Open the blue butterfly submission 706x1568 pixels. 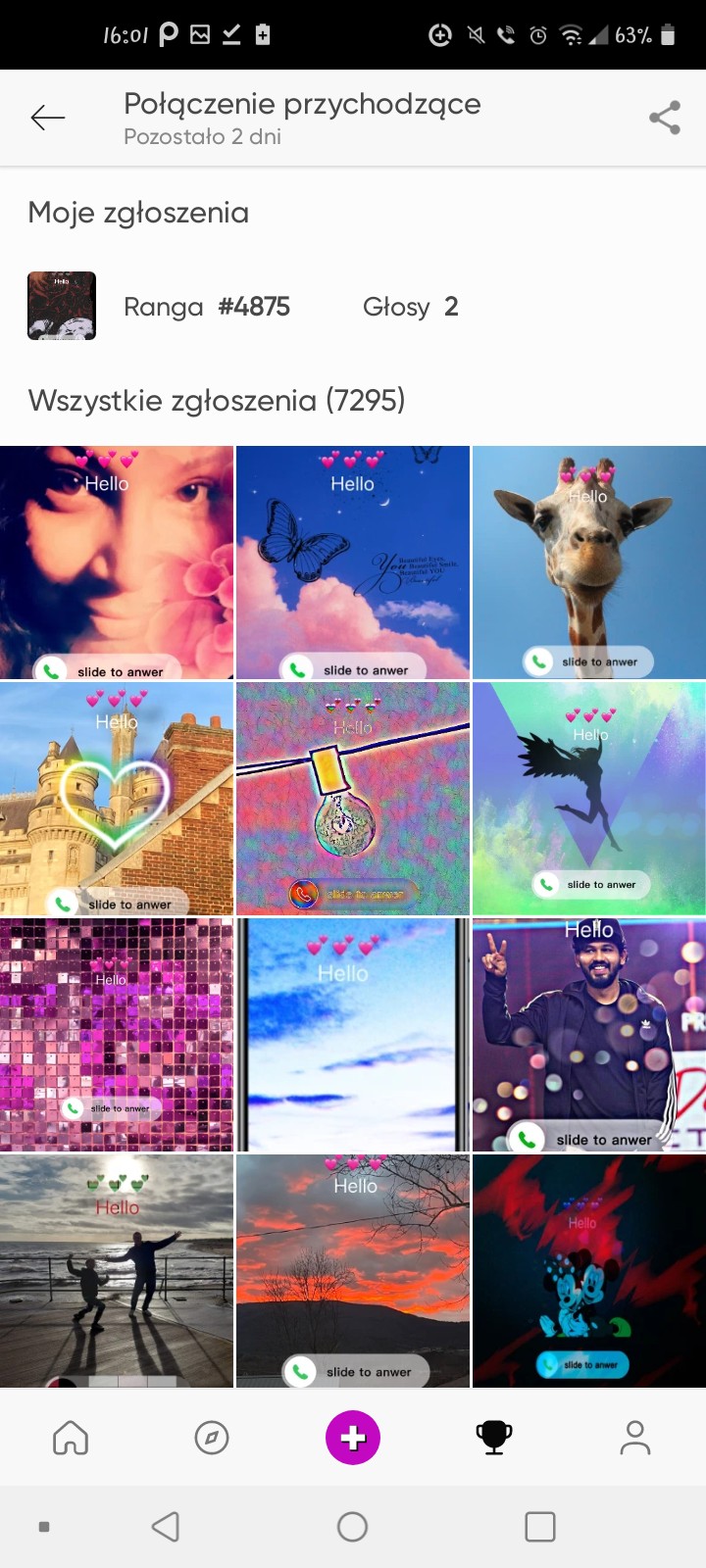coord(353,563)
